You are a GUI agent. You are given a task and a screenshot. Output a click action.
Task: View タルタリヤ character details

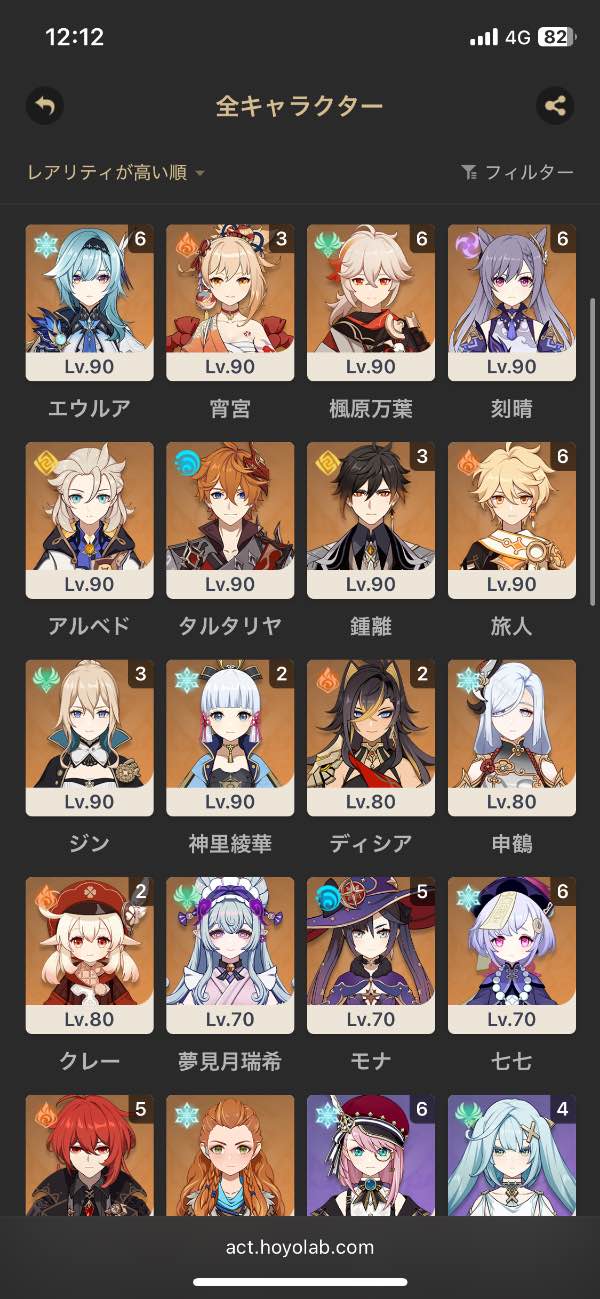[x=230, y=520]
